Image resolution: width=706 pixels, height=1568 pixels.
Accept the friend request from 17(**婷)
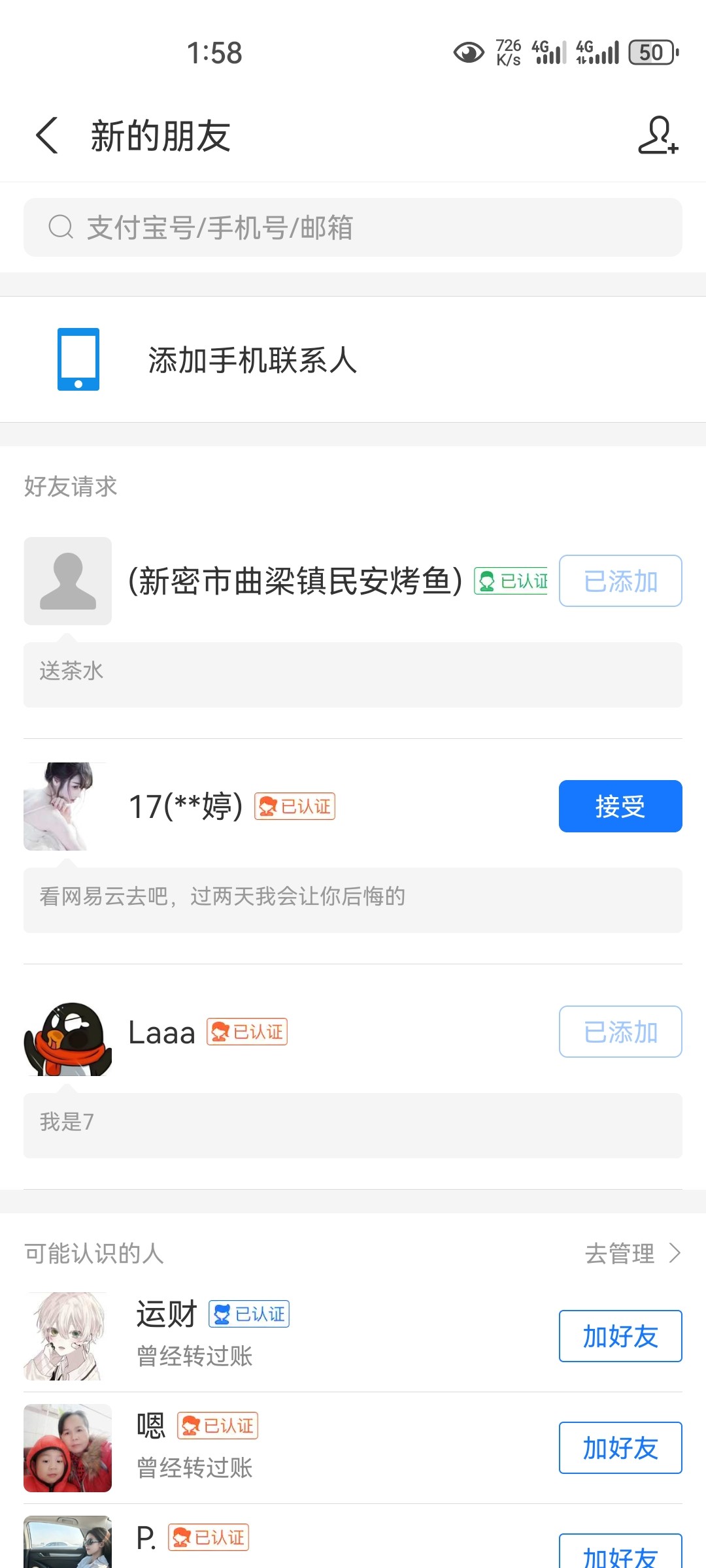tap(620, 806)
